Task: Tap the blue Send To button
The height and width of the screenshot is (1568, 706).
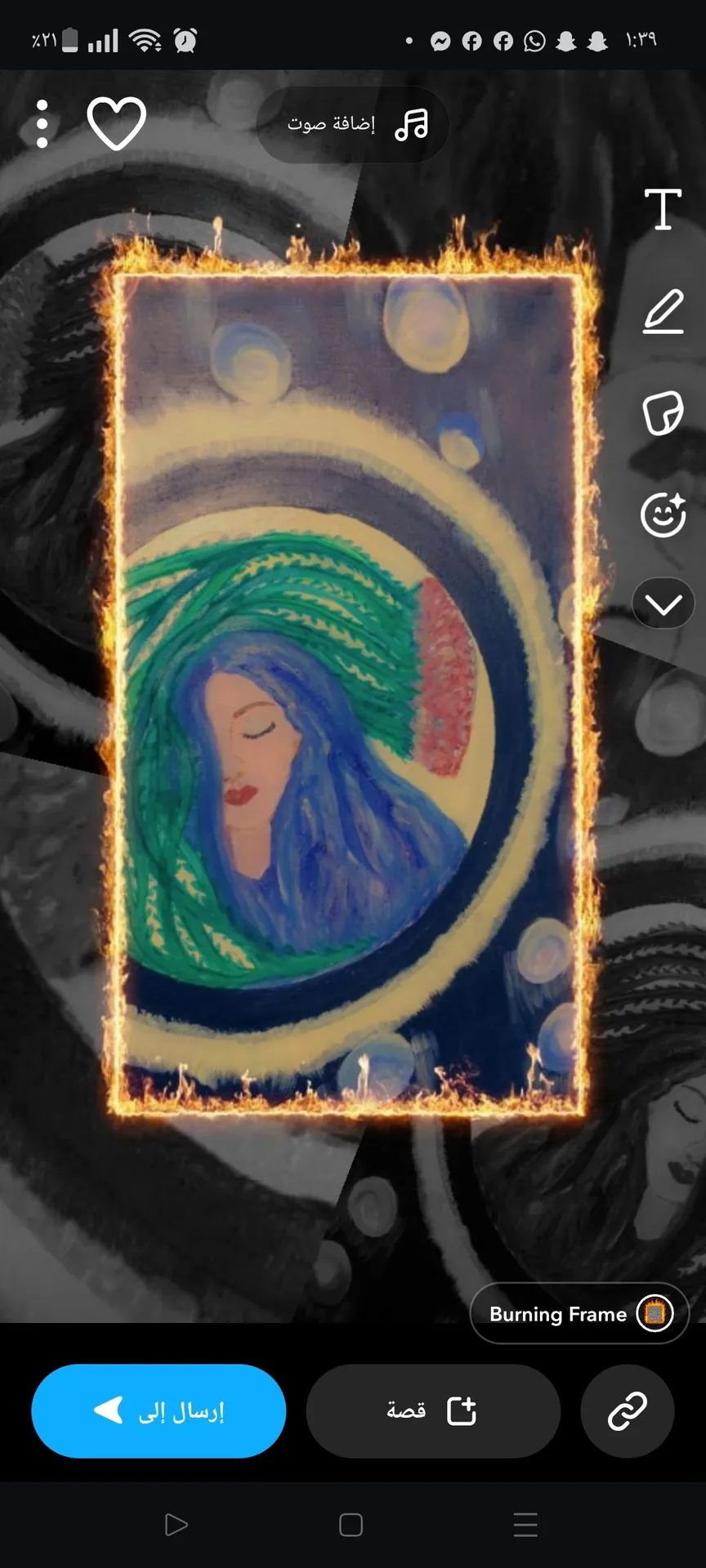Action: (159, 1410)
